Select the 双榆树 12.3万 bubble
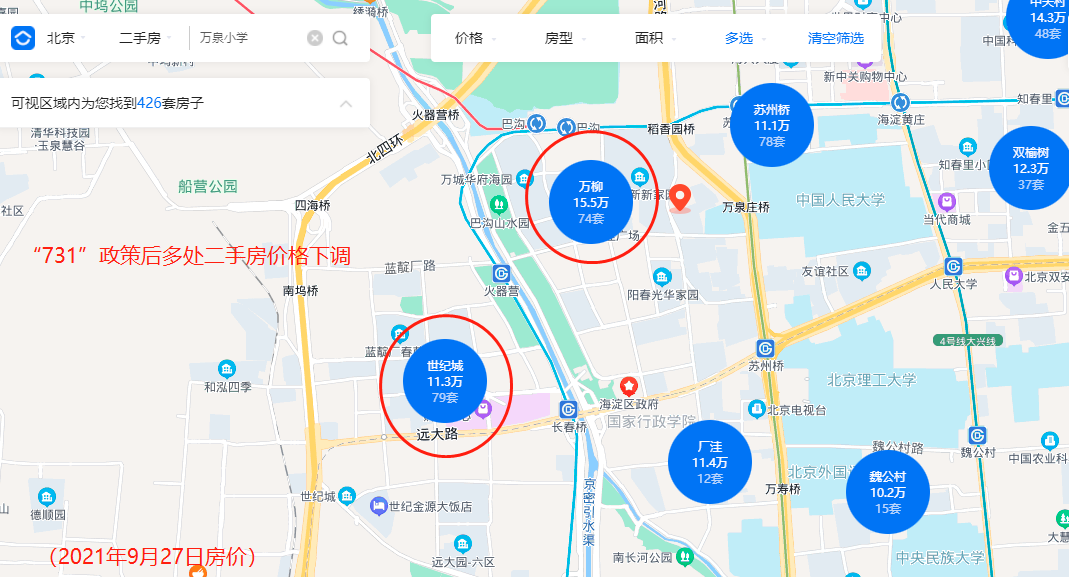This screenshot has height=577, width=1069. click(x=1030, y=168)
